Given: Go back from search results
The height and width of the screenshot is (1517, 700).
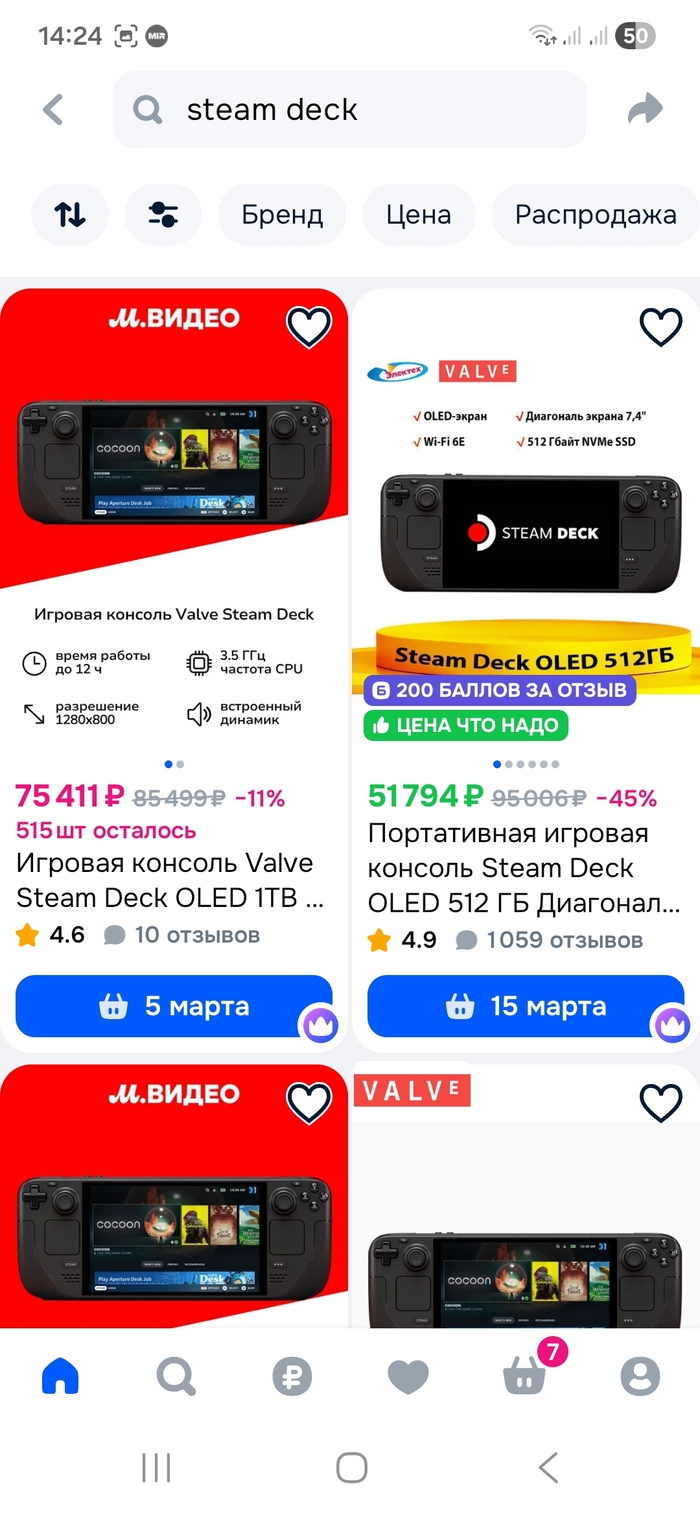Looking at the screenshot, I should tap(53, 109).
